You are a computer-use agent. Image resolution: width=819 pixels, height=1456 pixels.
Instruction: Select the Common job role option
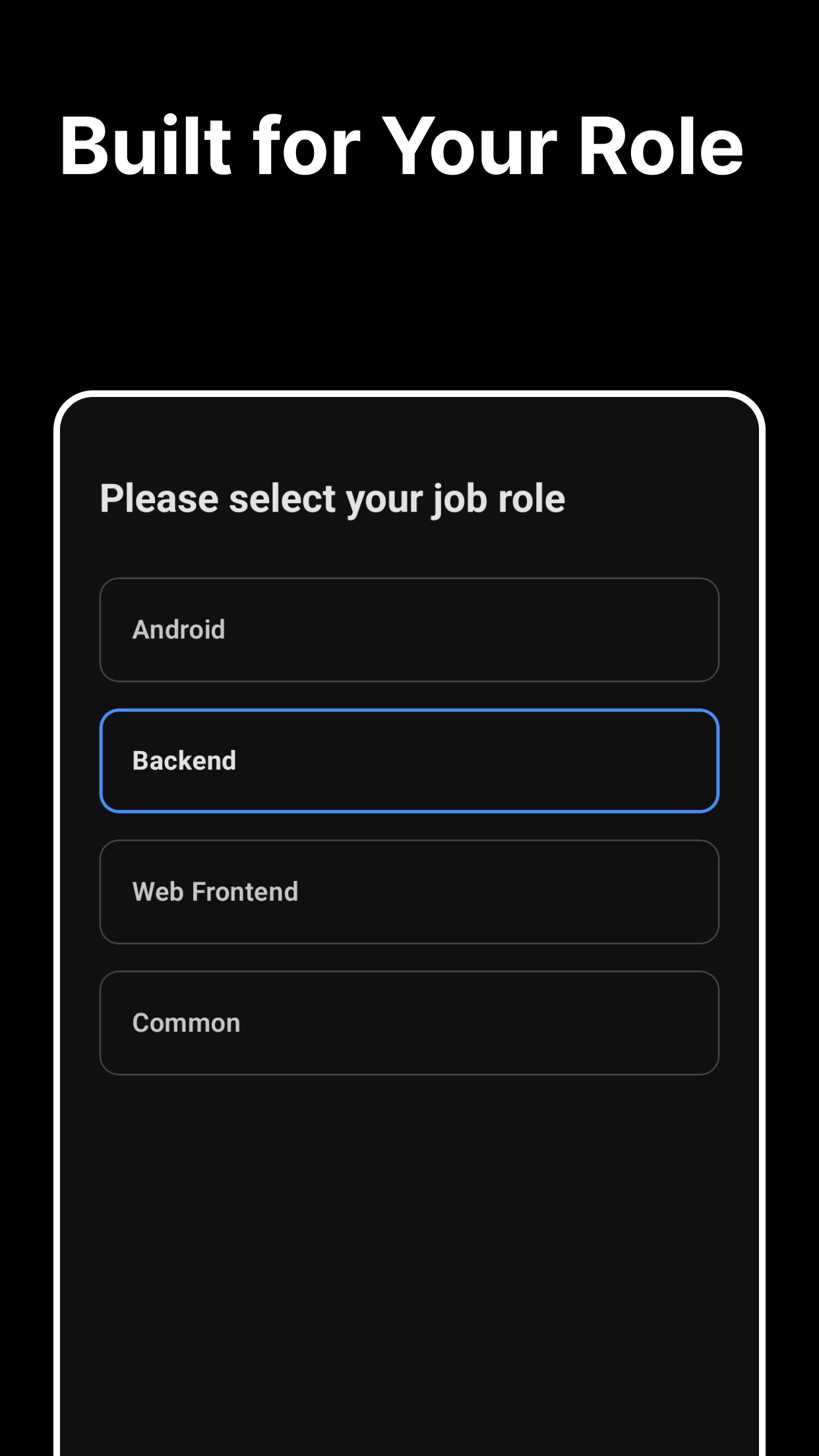[x=409, y=1022]
